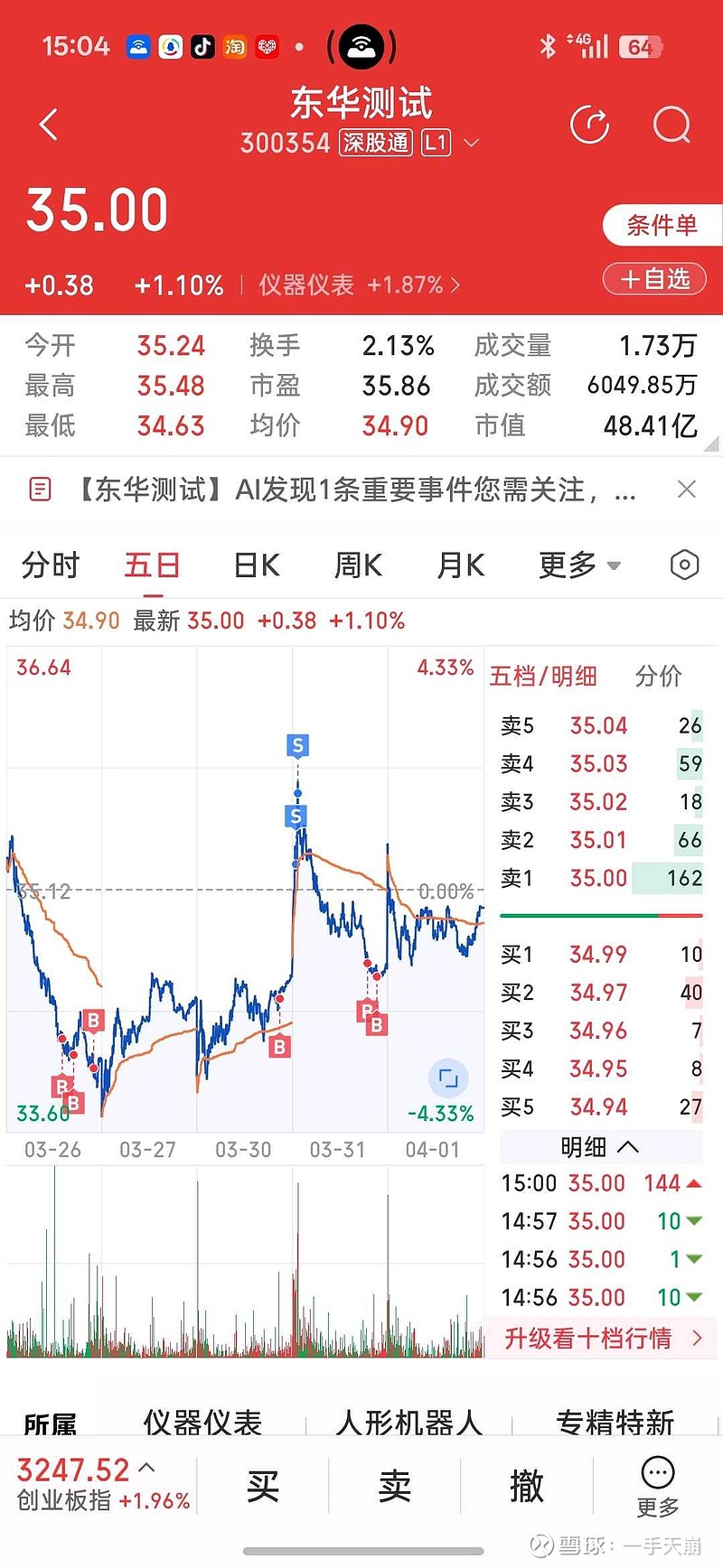Open the 仪器仪表 sector link
The height and width of the screenshot is (1568, 723).
[360, 285]
